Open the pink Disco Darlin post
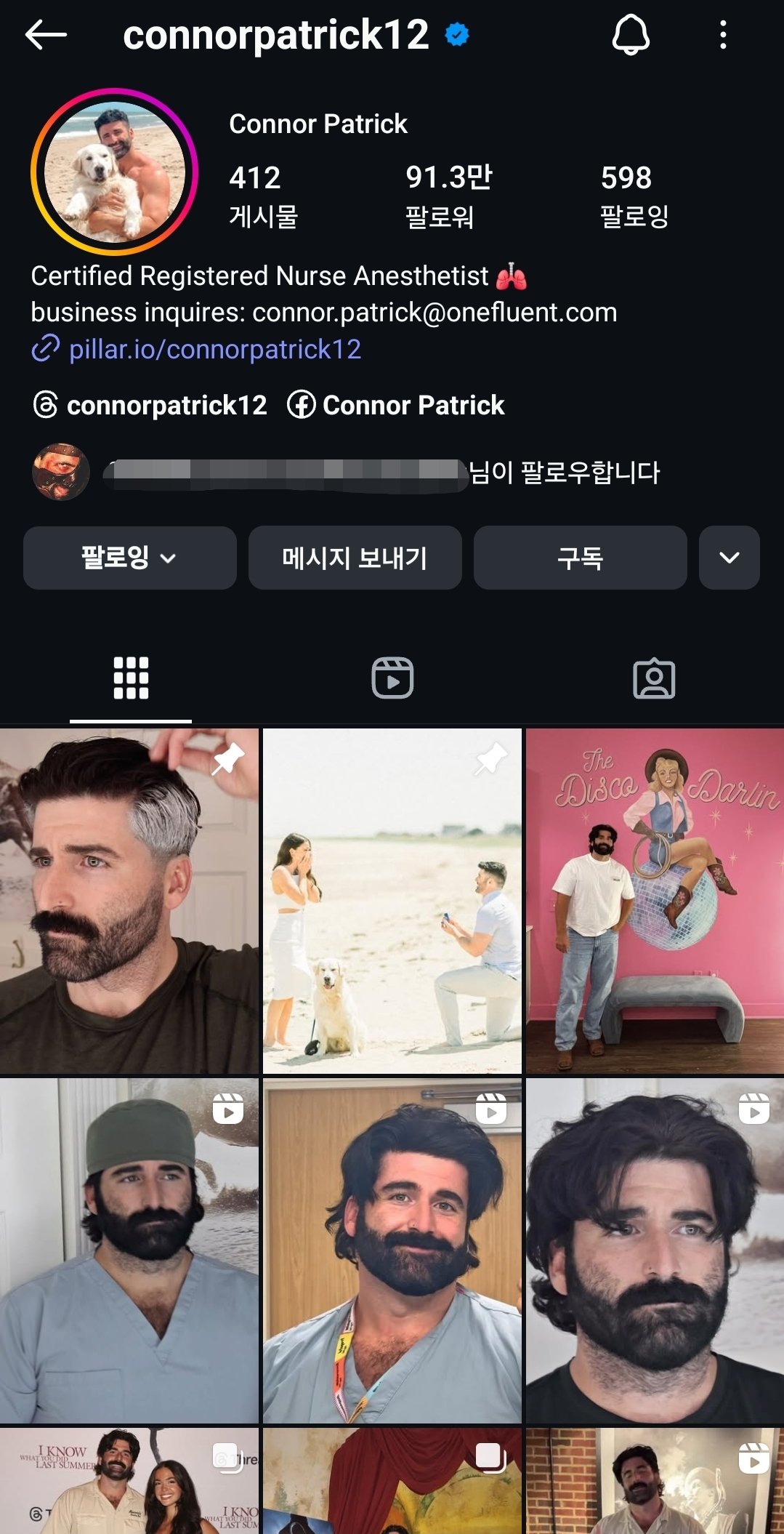Viewport: 784px width, 1534px height. point(655,901)
